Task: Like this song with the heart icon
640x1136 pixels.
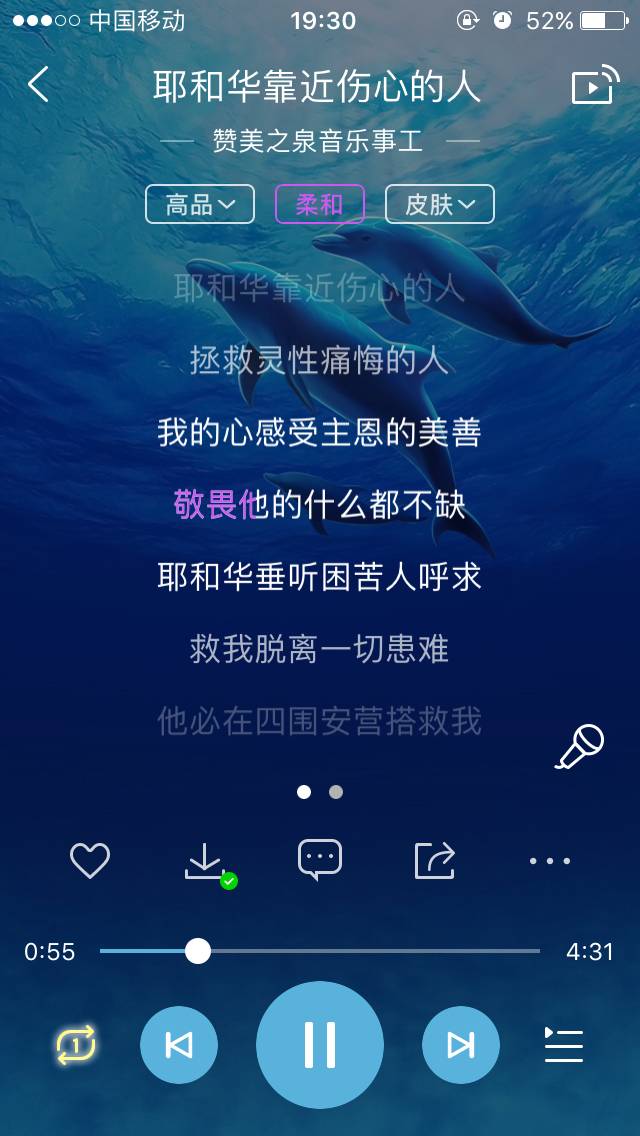Action: coord(90,860)
